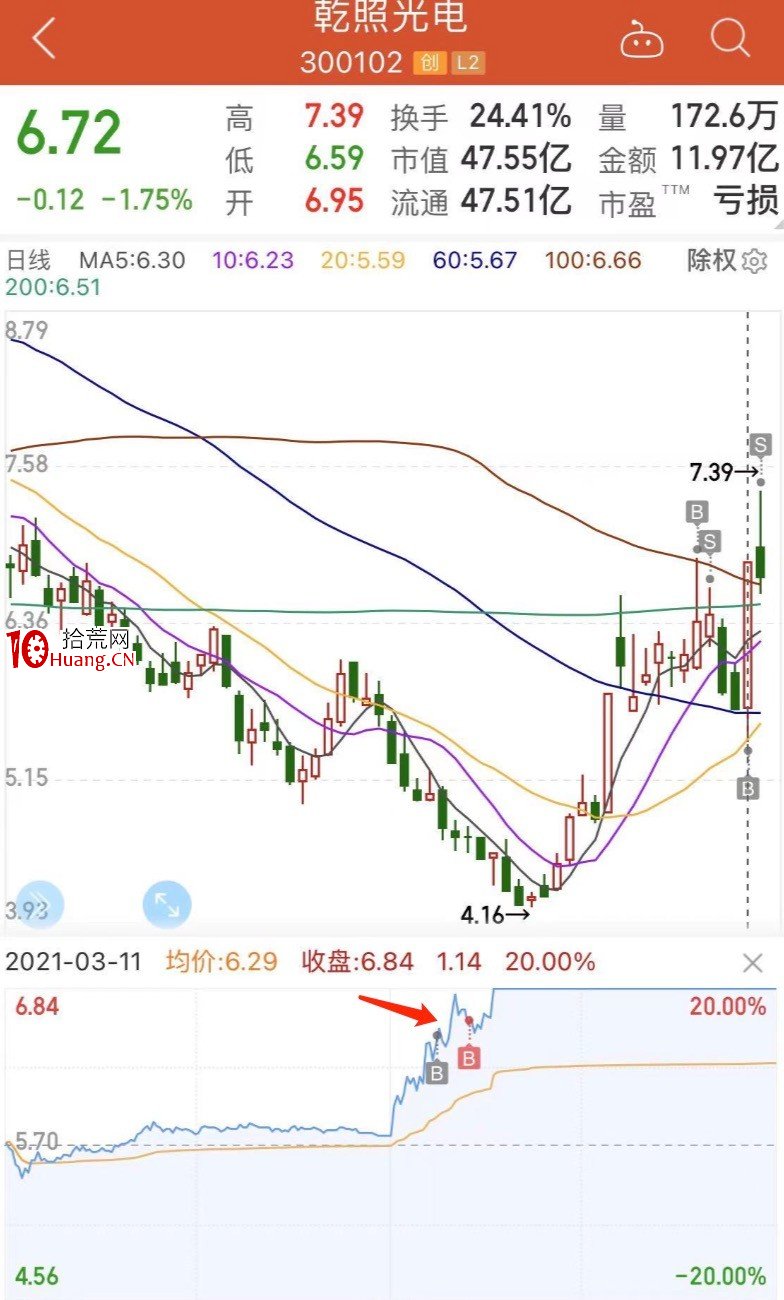Expand chart to fullscreen
Viewport: 784px width, 1300px height.
pyautogui.click(x=167, y=905)
